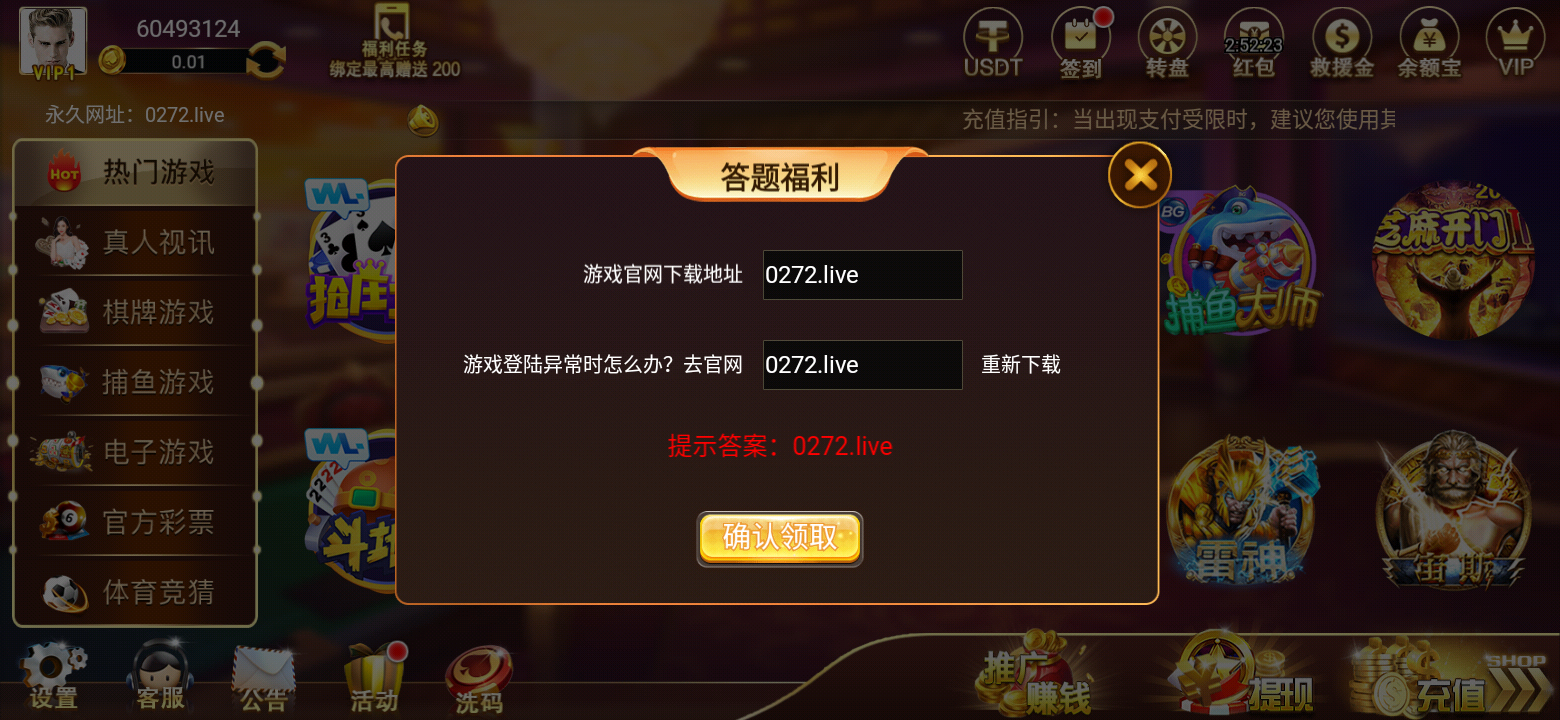The height and width of the screenshot is (720, 1560).
Task: Open the 转盘 wheel
Action: point(1167,43)
